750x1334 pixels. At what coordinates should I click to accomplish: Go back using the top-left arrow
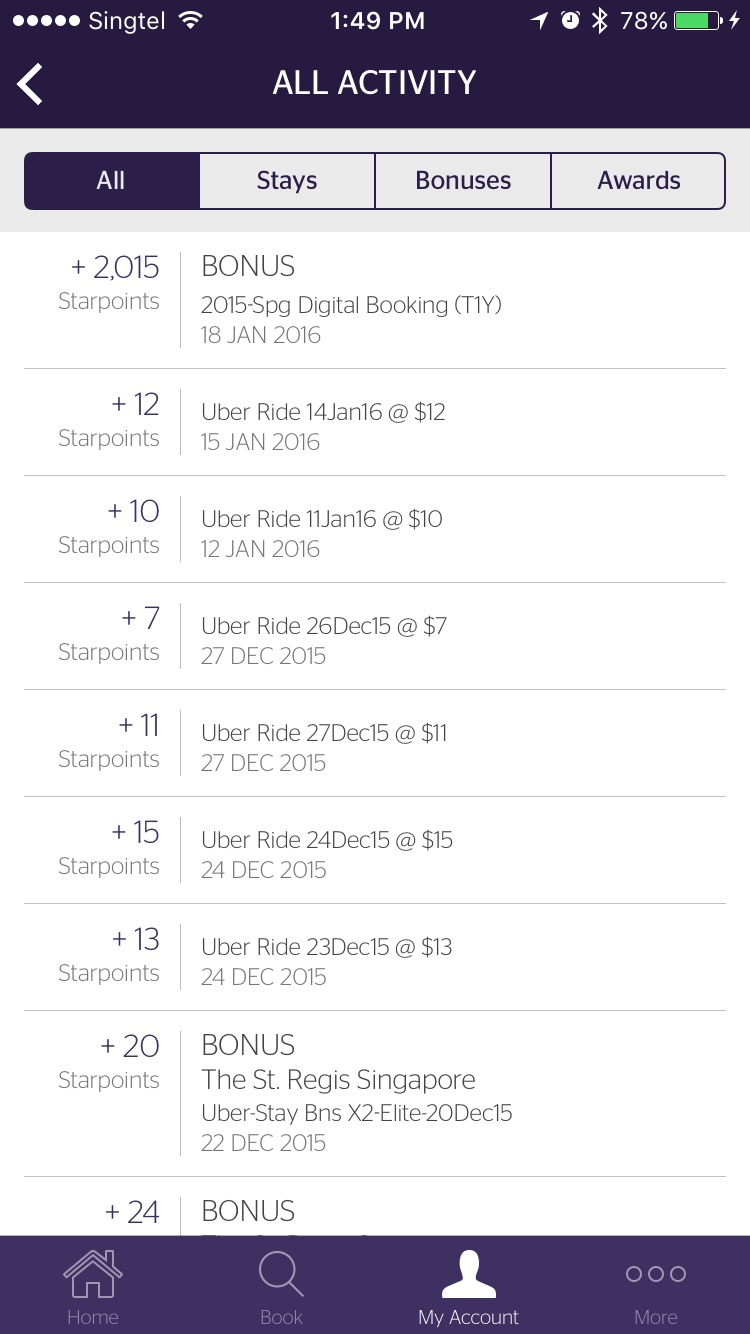point(31,84)
